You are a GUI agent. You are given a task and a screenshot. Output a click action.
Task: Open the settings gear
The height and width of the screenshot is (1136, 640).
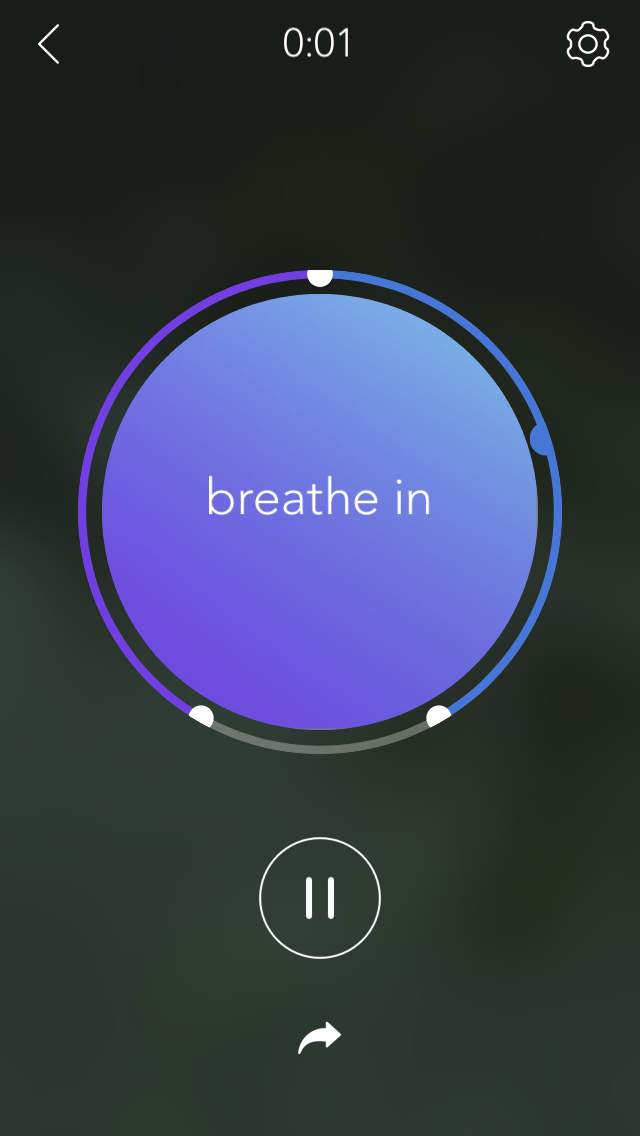pos(587,45)
